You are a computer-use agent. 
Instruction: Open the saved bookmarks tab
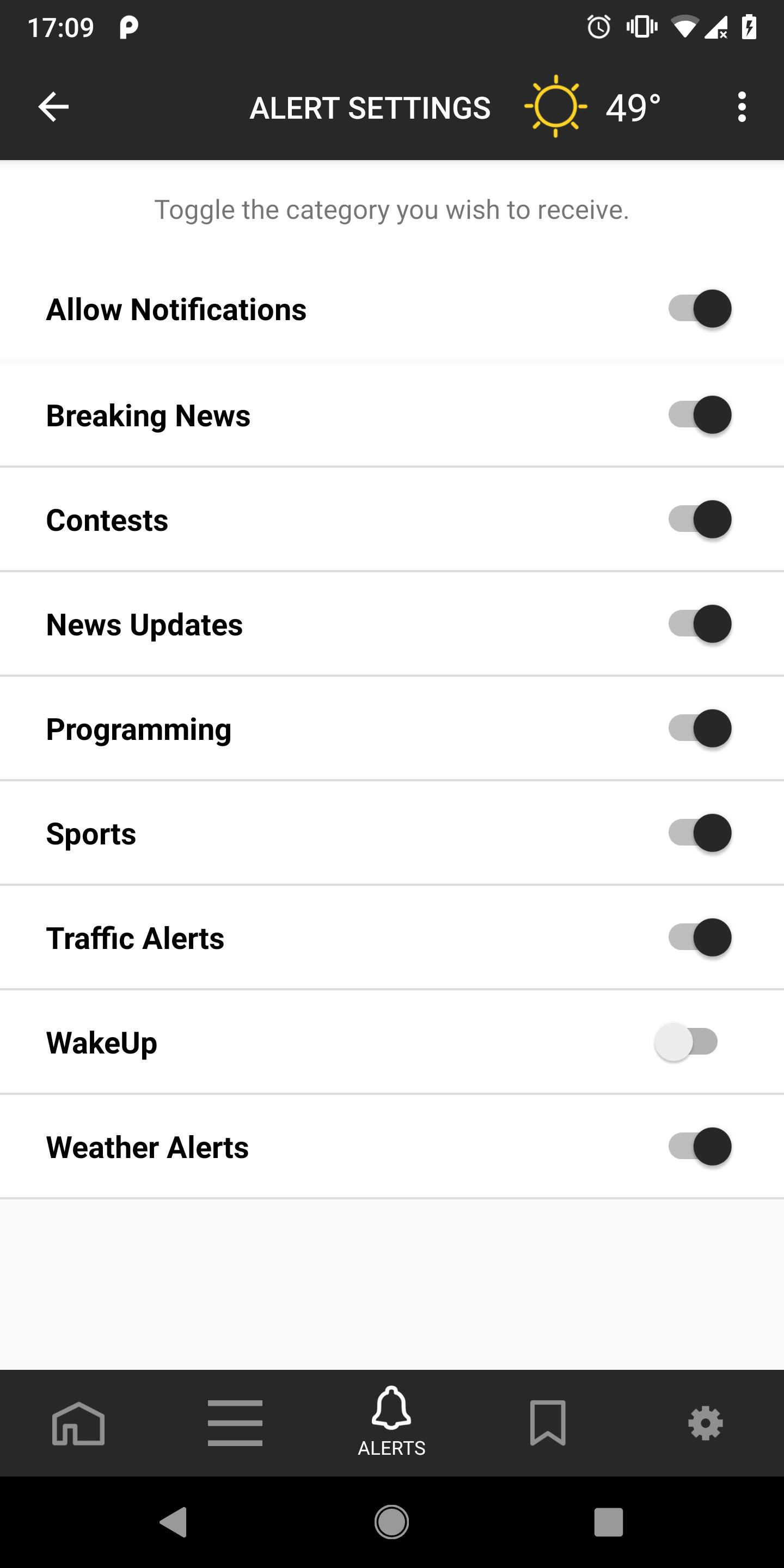point(548,1423)
